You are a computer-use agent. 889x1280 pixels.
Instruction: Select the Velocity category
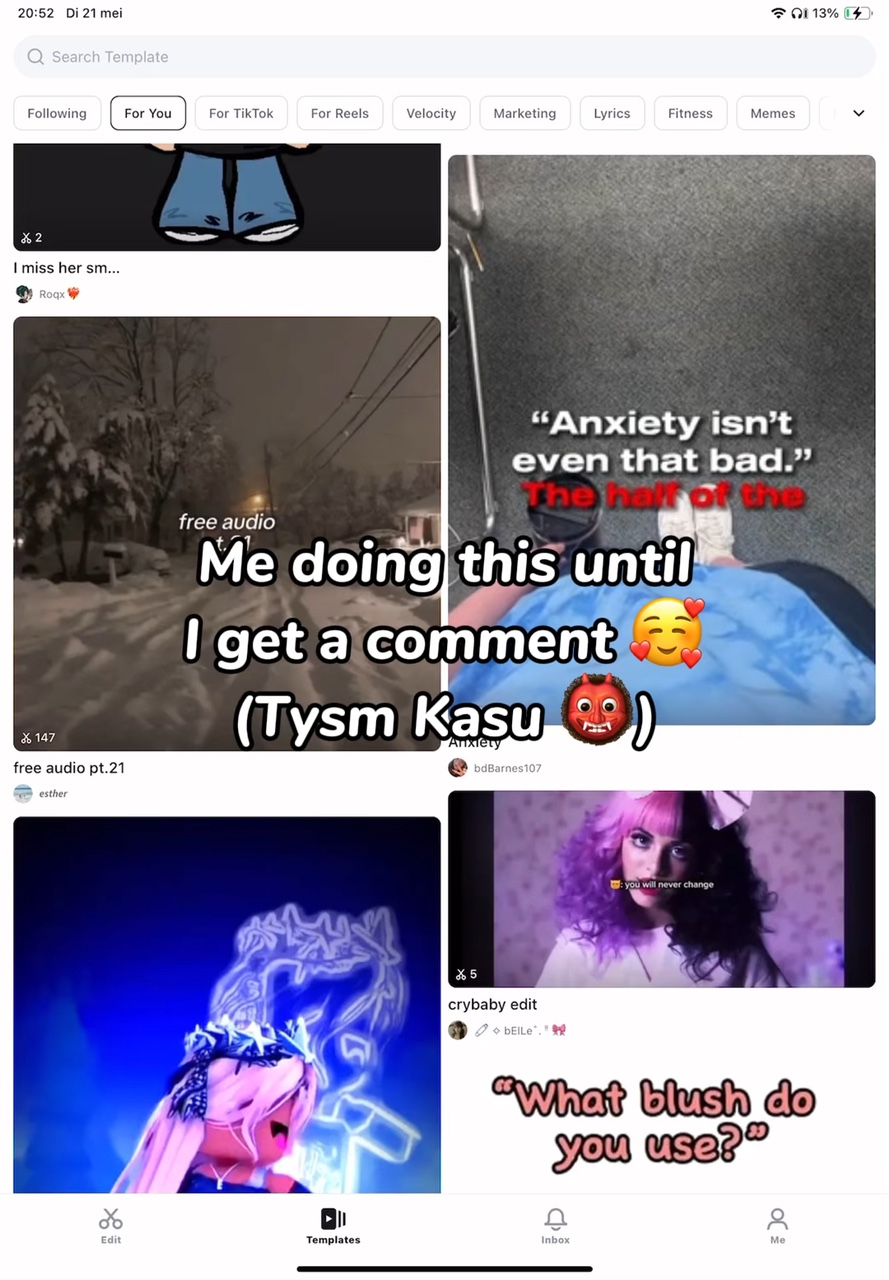(431, 113)
